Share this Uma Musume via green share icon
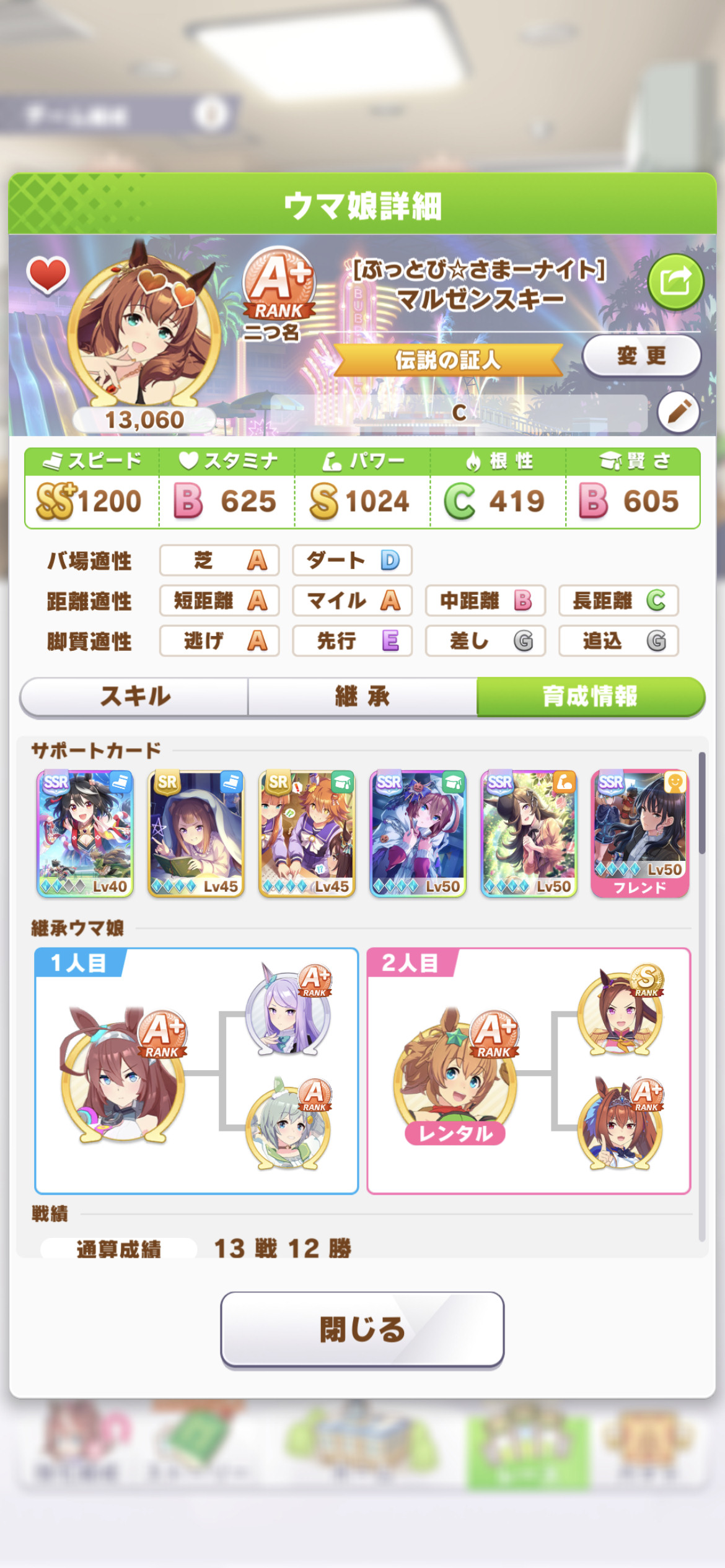Screen dimensions: 725x1568 (675, 282)
